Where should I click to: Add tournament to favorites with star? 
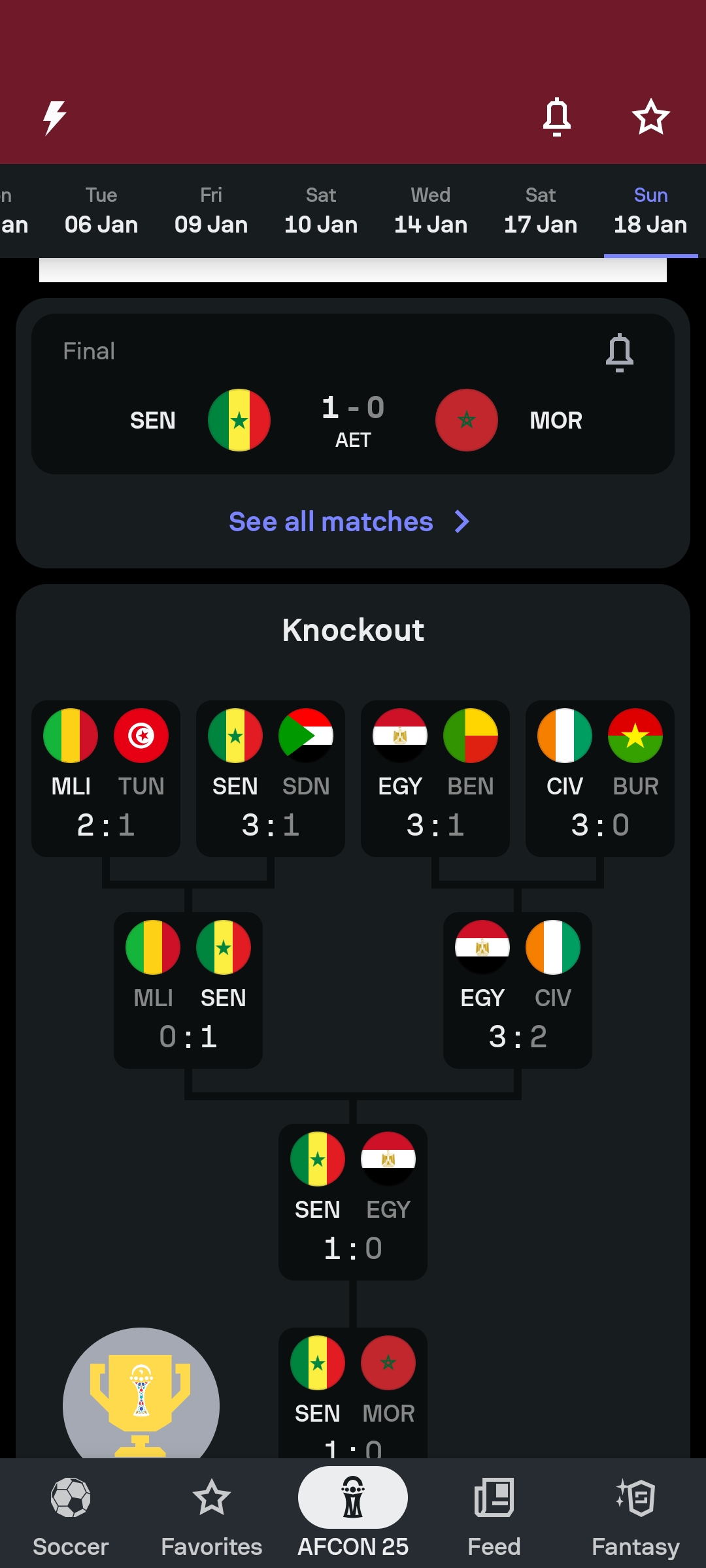point(650,117)
